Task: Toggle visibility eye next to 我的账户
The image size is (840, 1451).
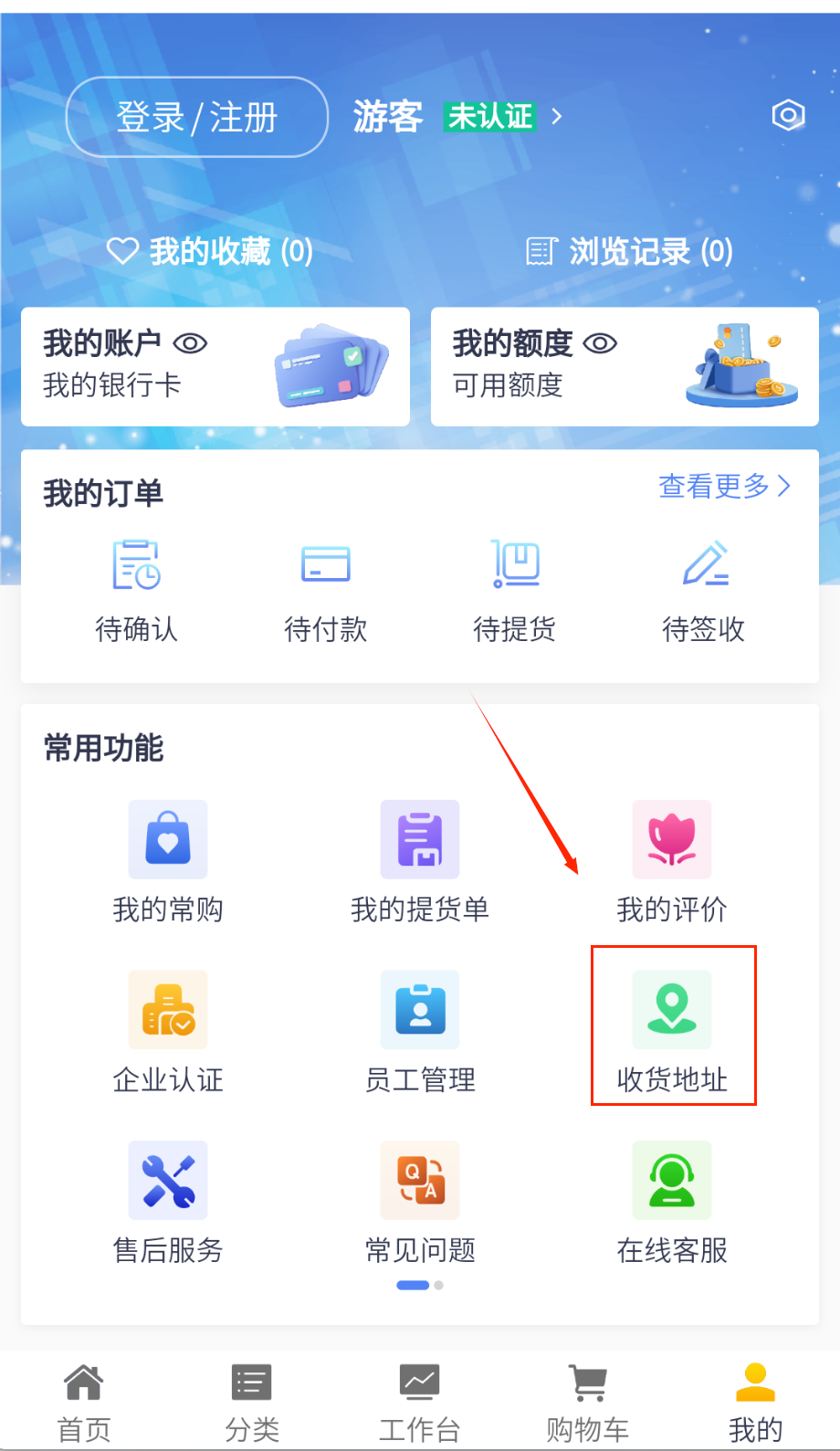Action: 190,343
